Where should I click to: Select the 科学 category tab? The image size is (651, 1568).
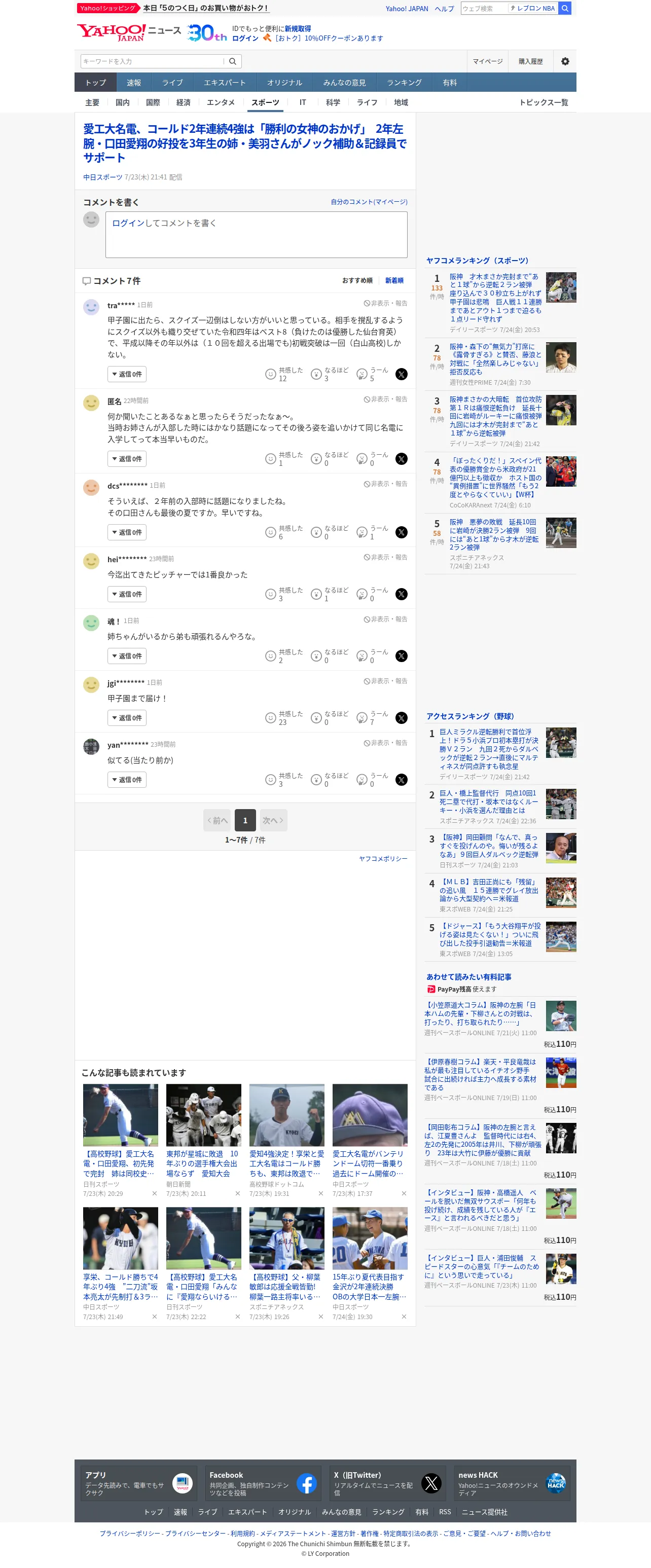pos(333,102)
